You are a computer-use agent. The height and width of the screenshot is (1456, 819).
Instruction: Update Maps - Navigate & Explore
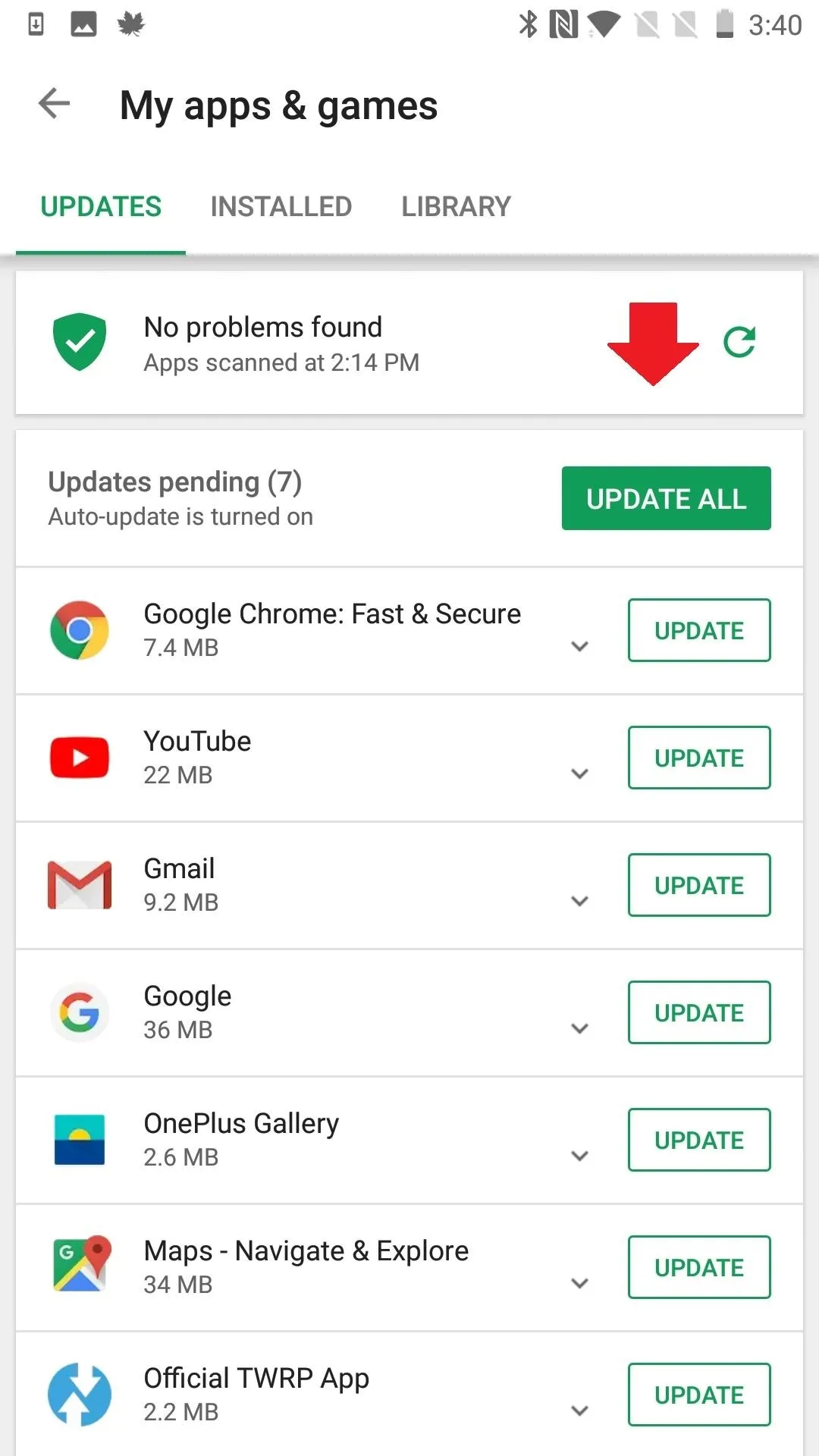(x=699, y=1267)
